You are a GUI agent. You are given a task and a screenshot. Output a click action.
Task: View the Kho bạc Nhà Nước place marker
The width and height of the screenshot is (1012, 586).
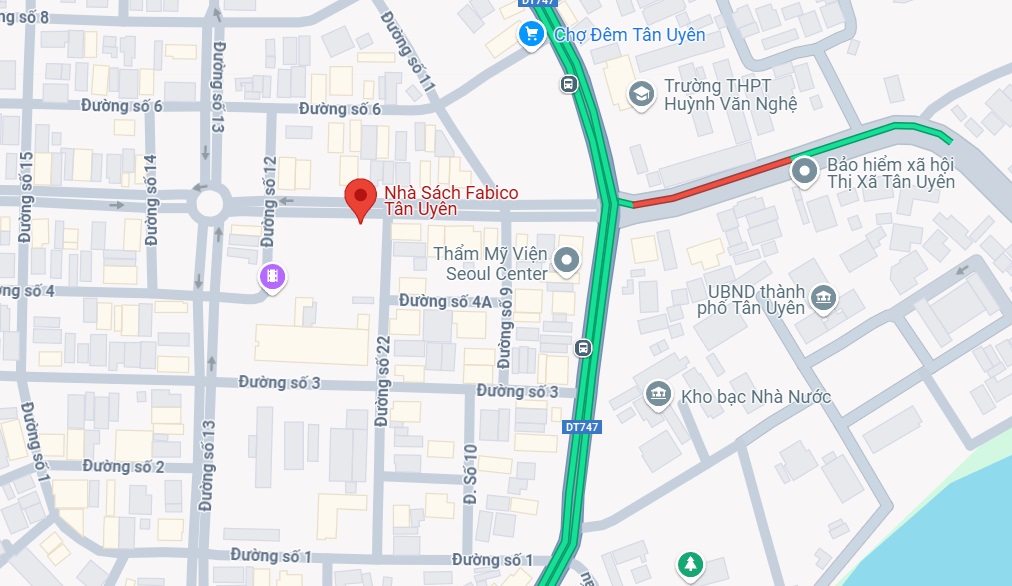pyautogui.click(x=658, y=395)
